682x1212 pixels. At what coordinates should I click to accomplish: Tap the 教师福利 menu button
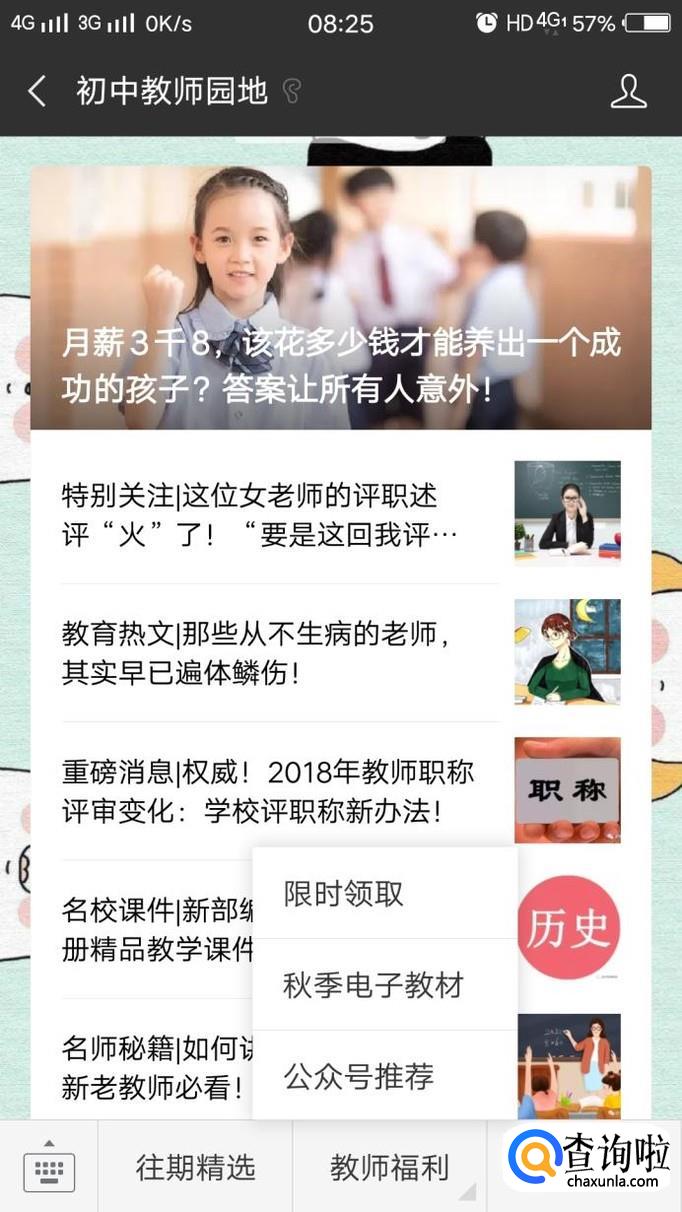pyautogui.click(x=389, y=1167)
